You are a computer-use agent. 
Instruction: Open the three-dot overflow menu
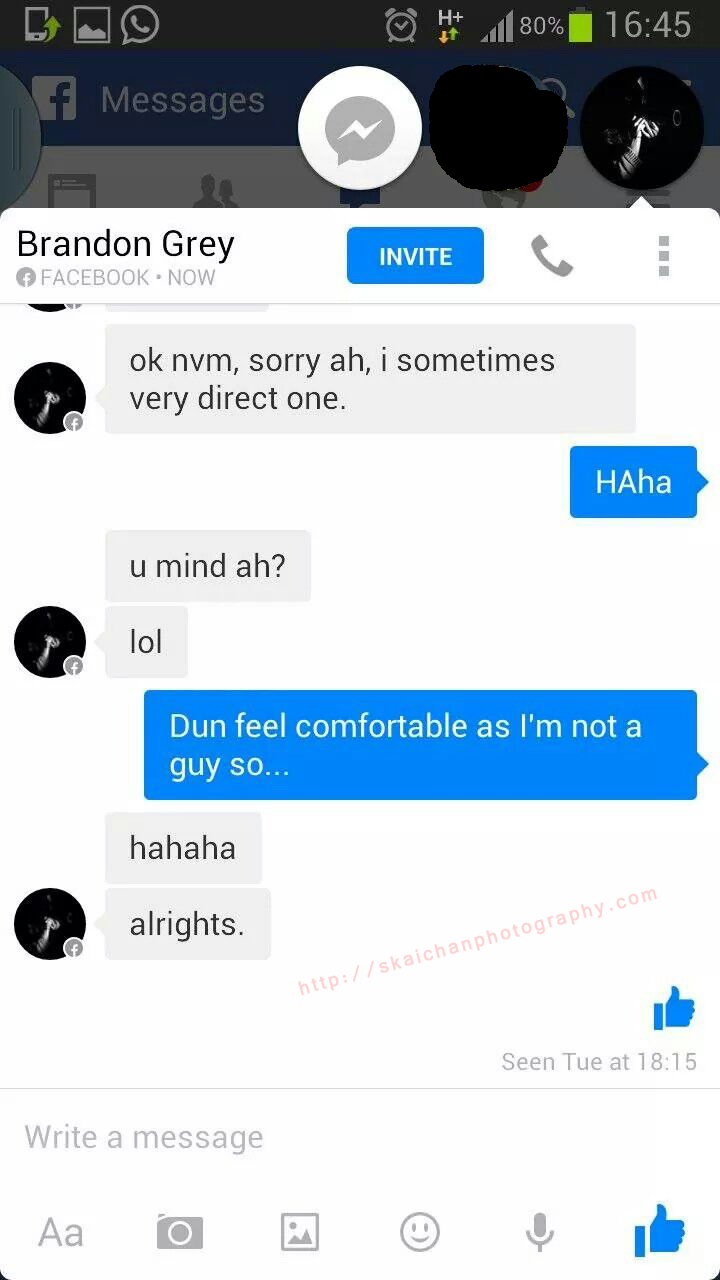[663, 256]
